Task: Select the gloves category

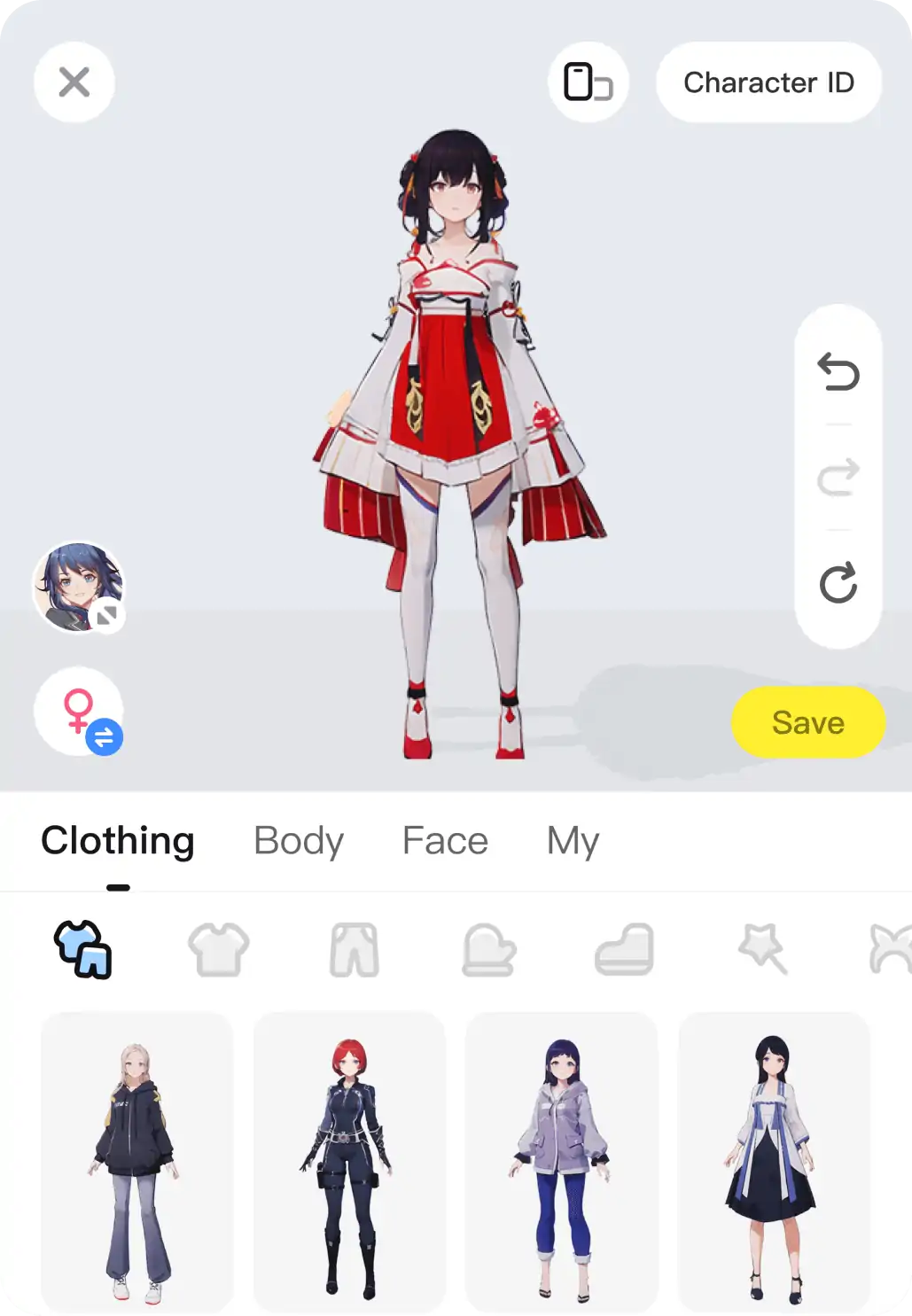Action: pos(489,949)
